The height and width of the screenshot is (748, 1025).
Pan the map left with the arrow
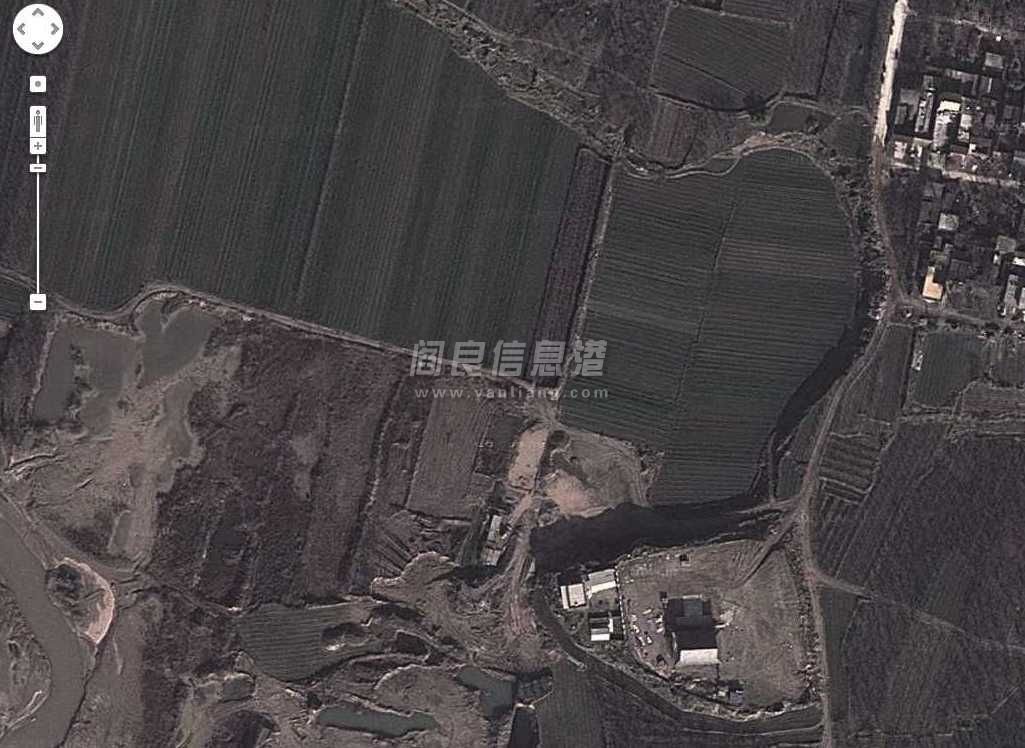click(x=22, y=29)
